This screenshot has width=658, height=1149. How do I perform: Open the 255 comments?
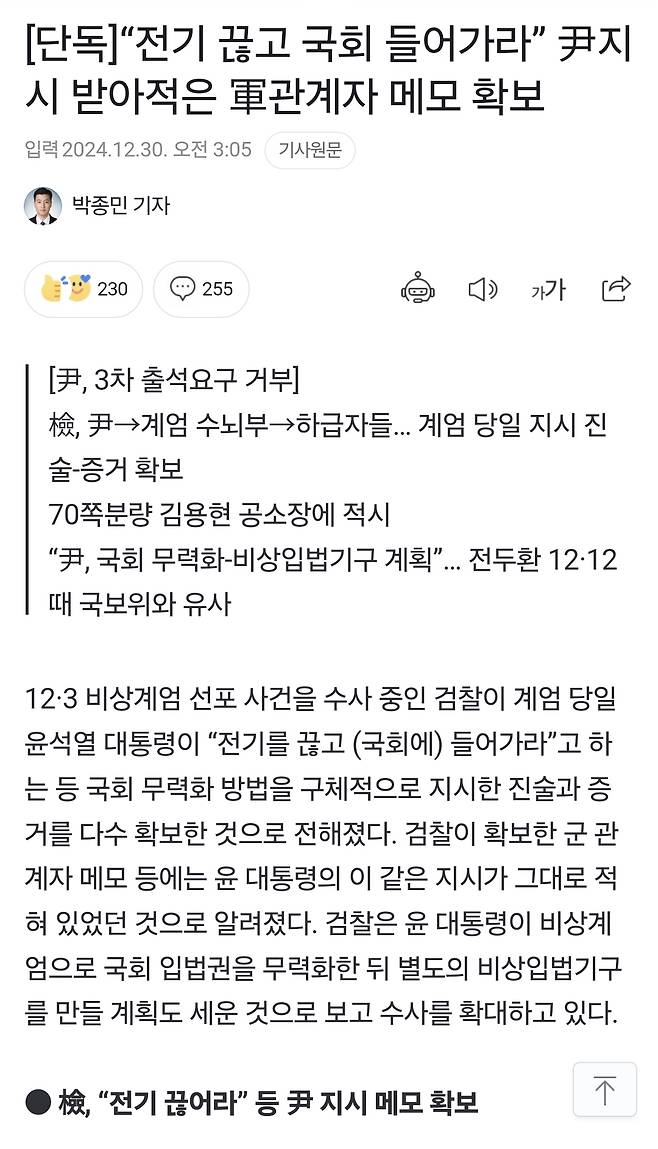201,289
